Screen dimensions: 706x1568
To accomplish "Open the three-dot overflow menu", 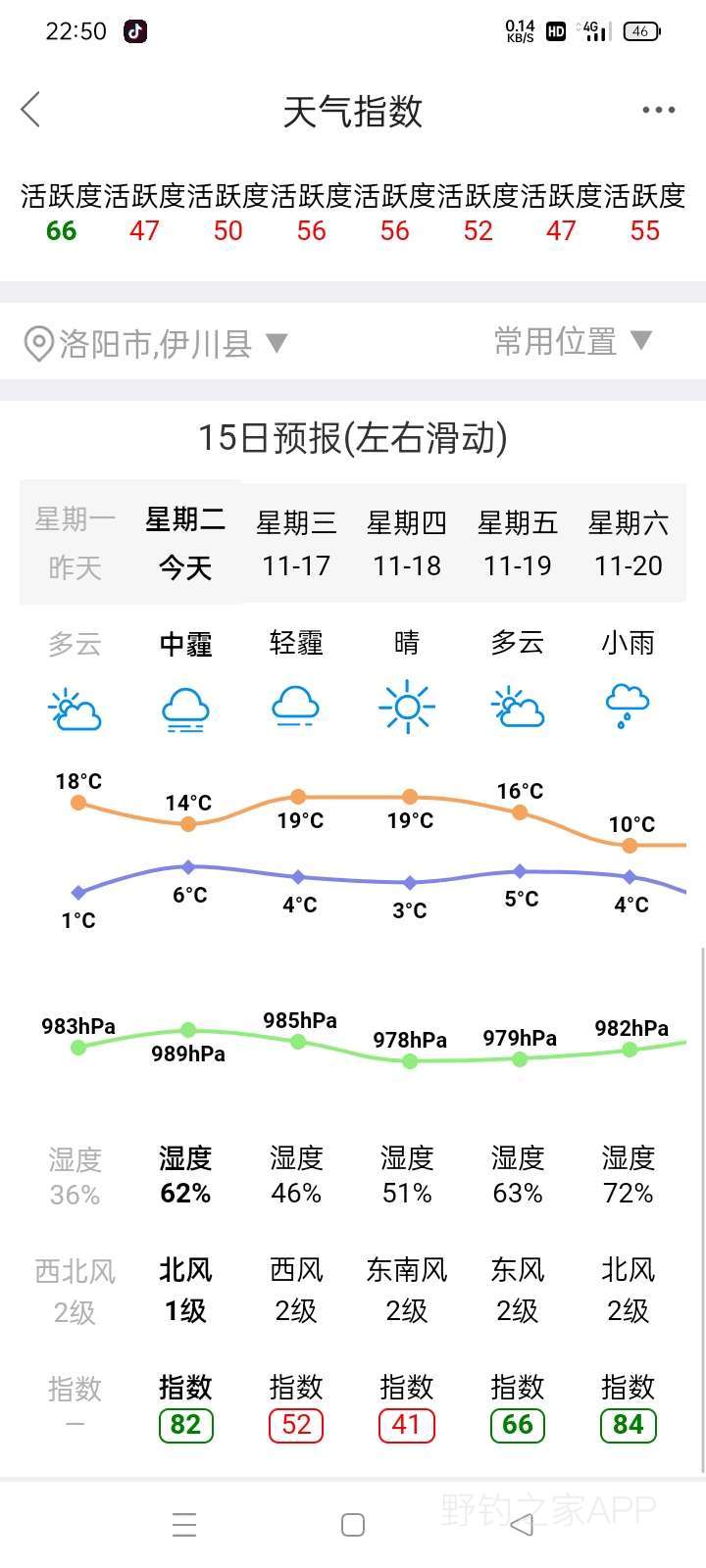I will click(658, 110).
